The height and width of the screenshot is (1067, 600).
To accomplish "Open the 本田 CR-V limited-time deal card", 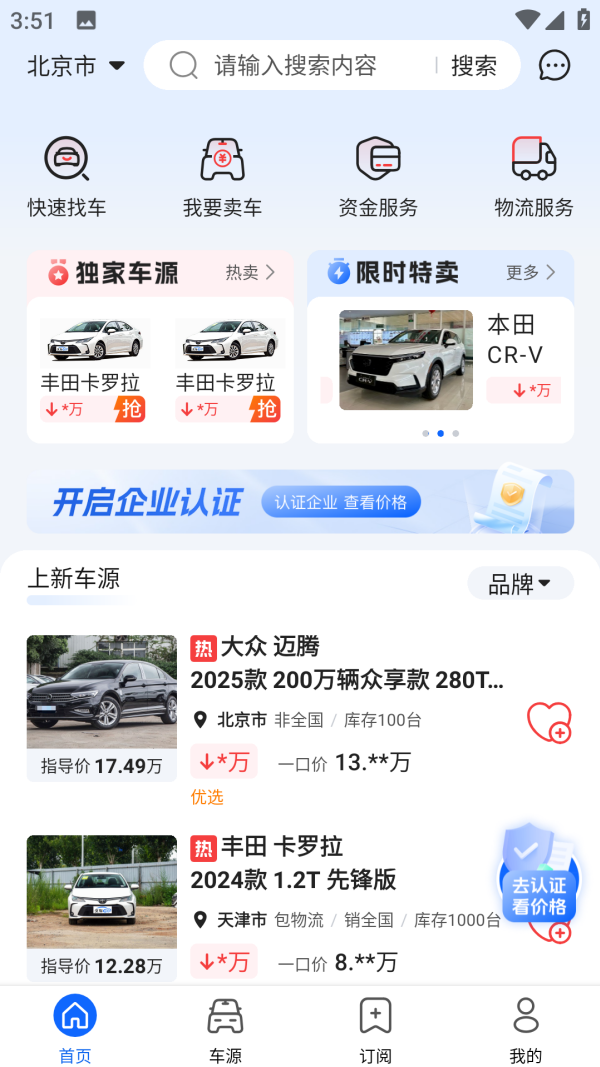I will point(440,361).
